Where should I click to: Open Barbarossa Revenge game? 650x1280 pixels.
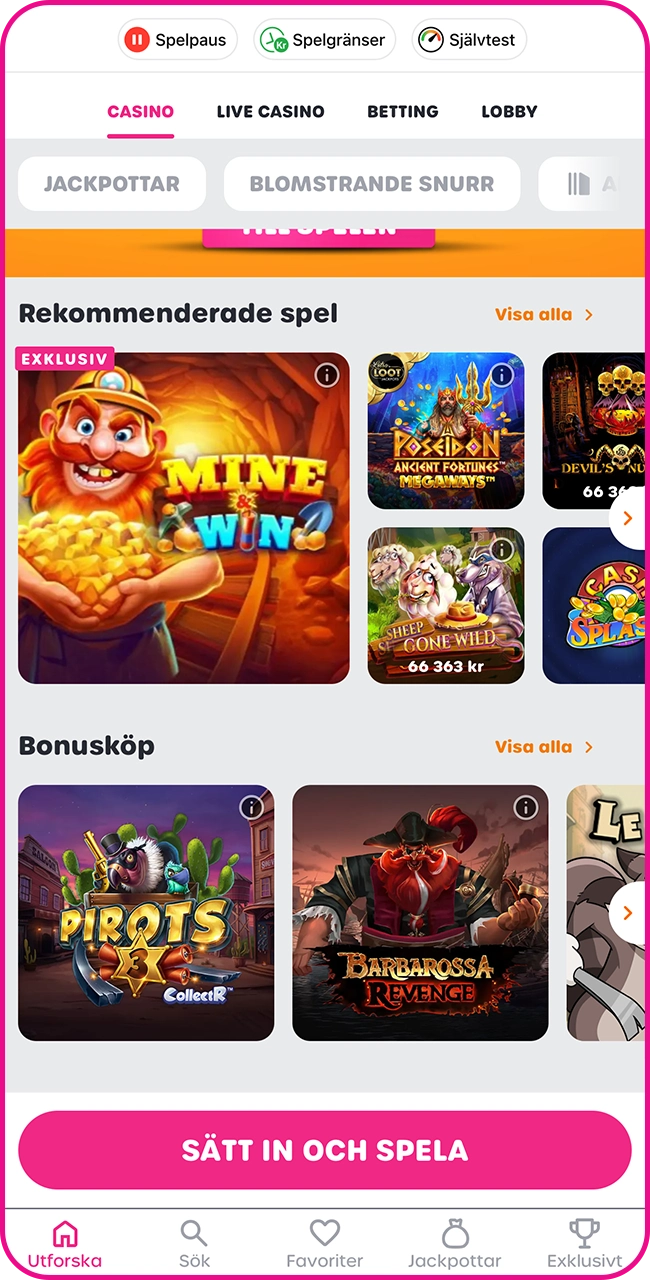[420, 912]
